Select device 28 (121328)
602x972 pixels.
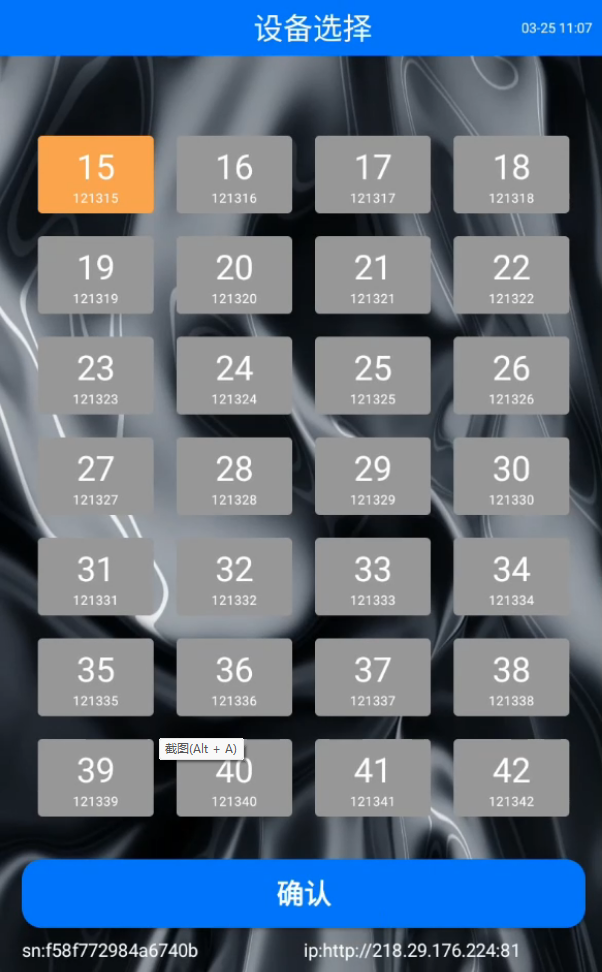(x=234, y=476)
